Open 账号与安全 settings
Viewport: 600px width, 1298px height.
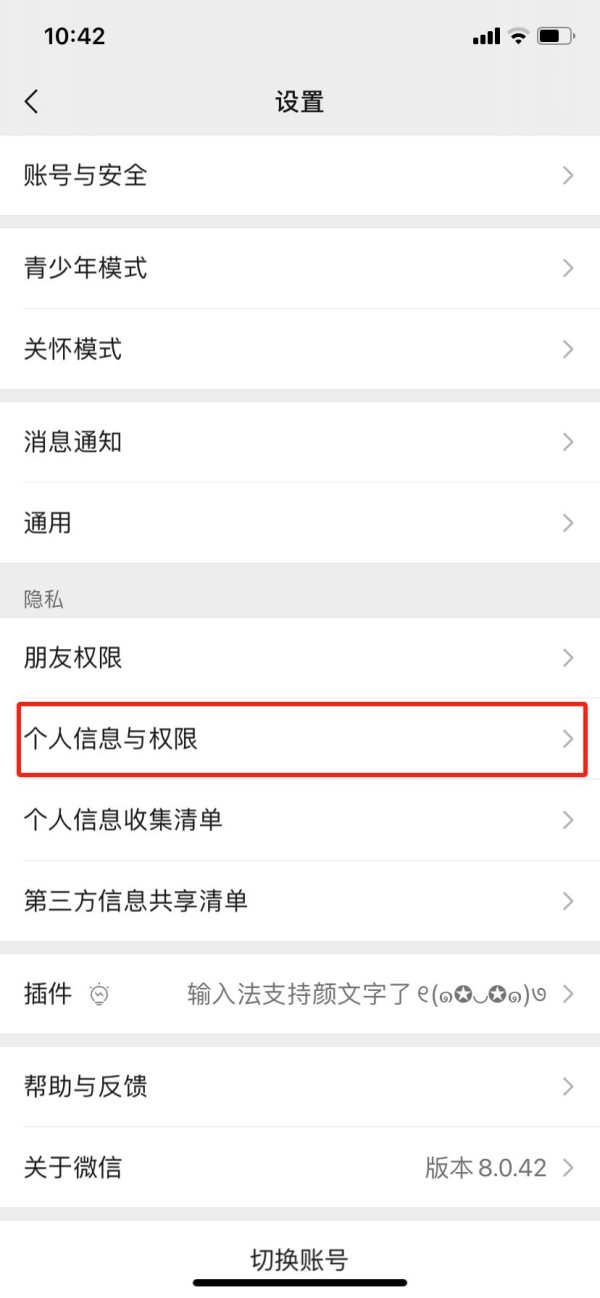pyautogui.click(x=300, y=175)
